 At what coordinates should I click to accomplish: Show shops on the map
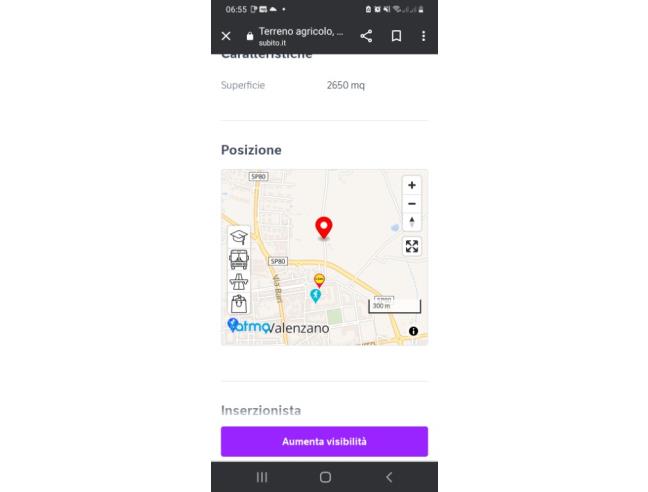pyautogui.click(x=239, y=303)
